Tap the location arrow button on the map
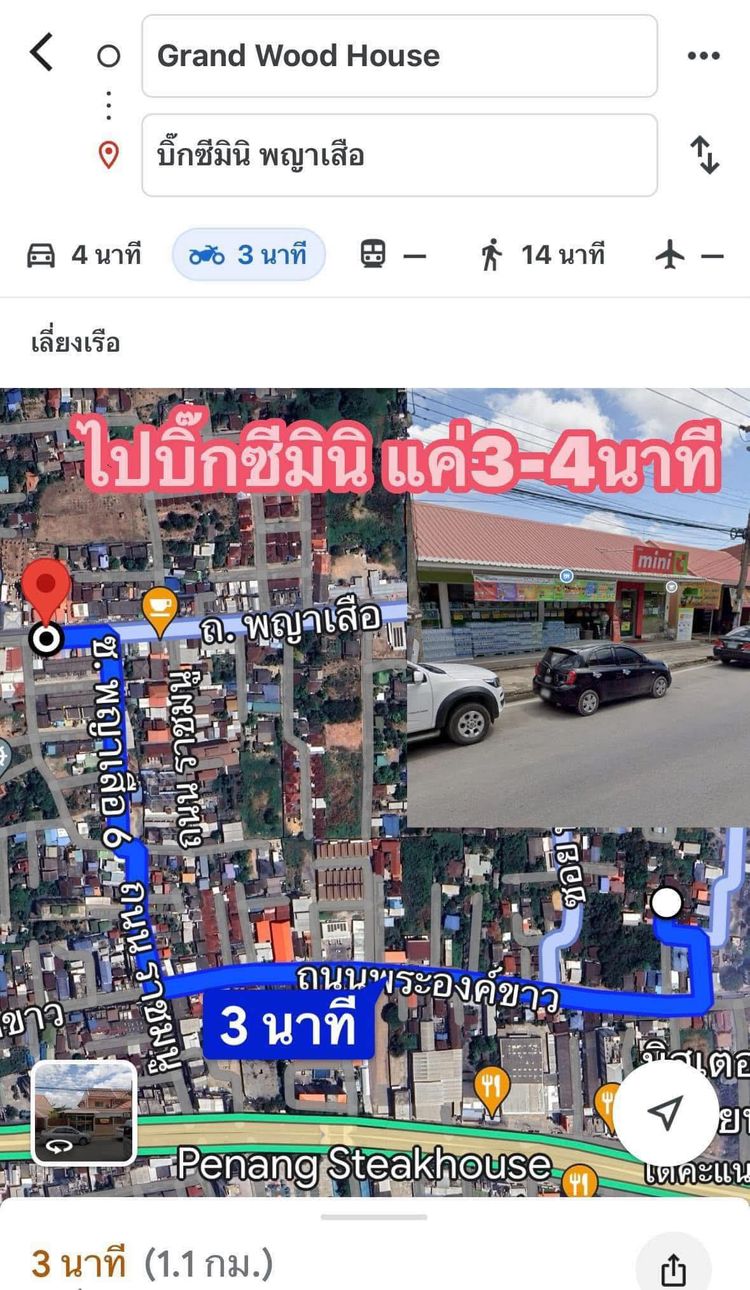Image resolution: width=750 pixels, height=1290 pixels. click(x=665, y=1112)
